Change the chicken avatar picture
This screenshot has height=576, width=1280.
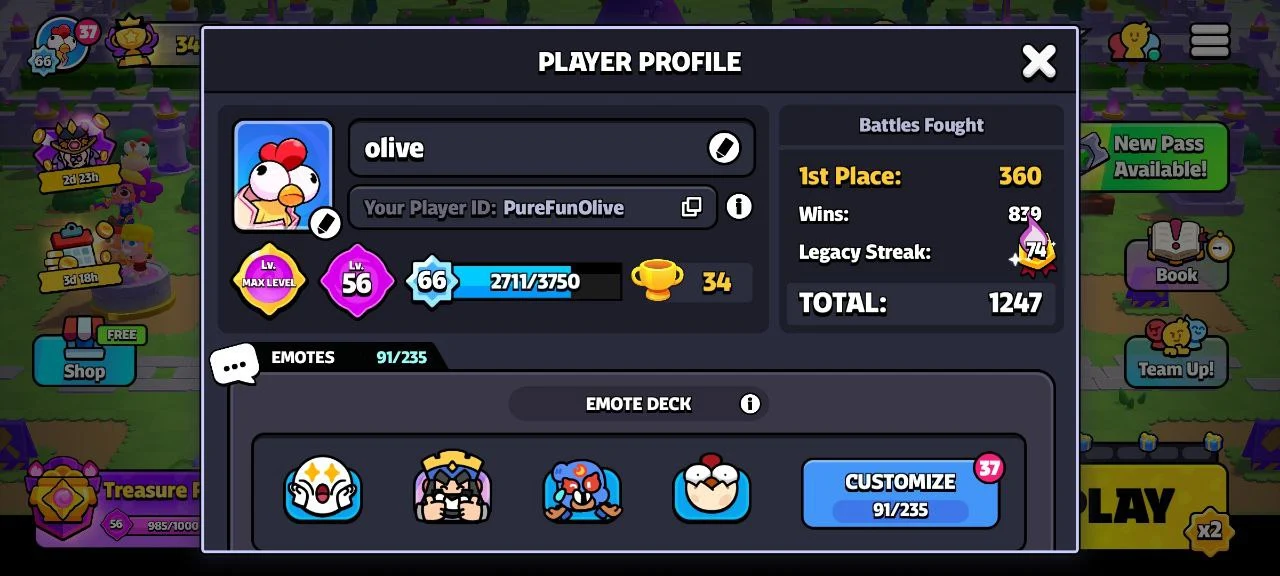click(x=323, y=222)
